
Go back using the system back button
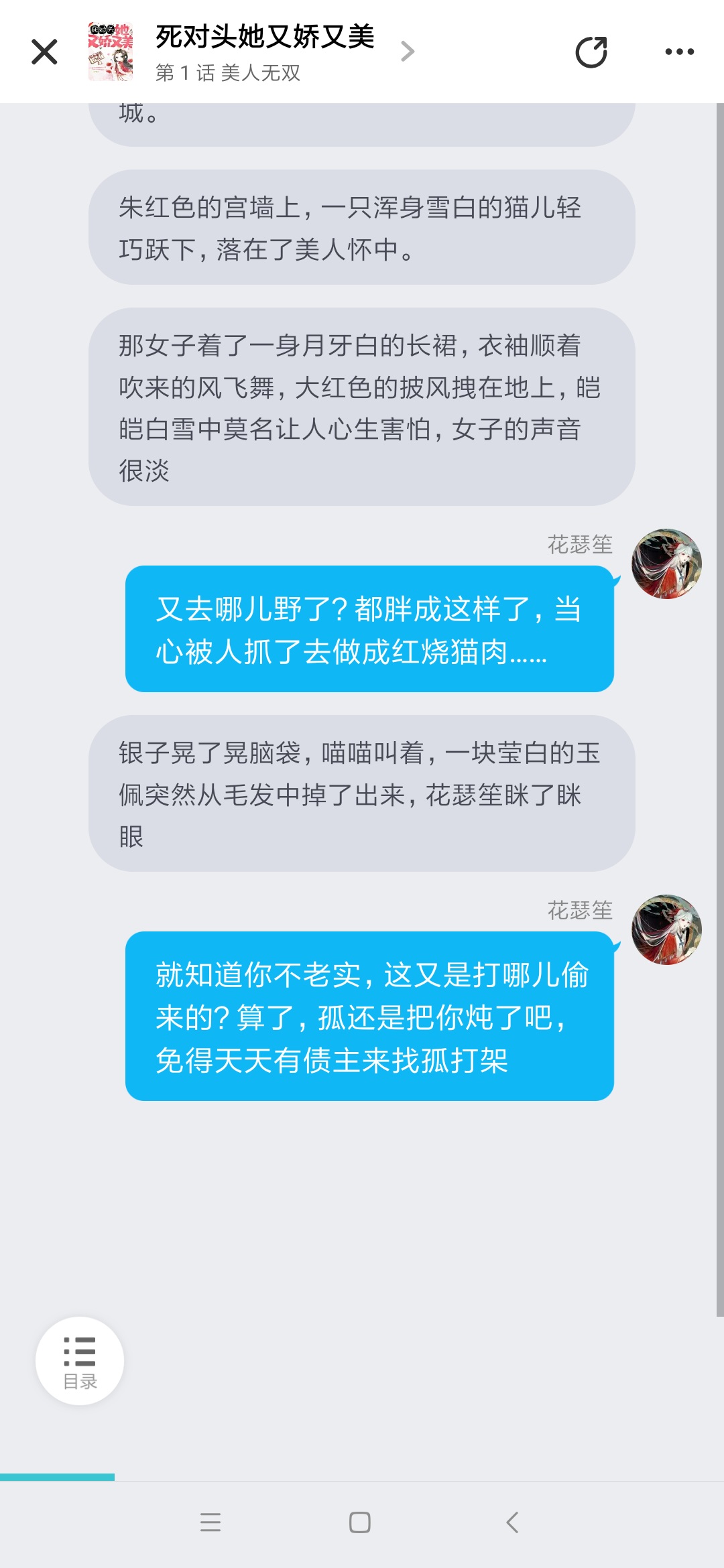512,1522
